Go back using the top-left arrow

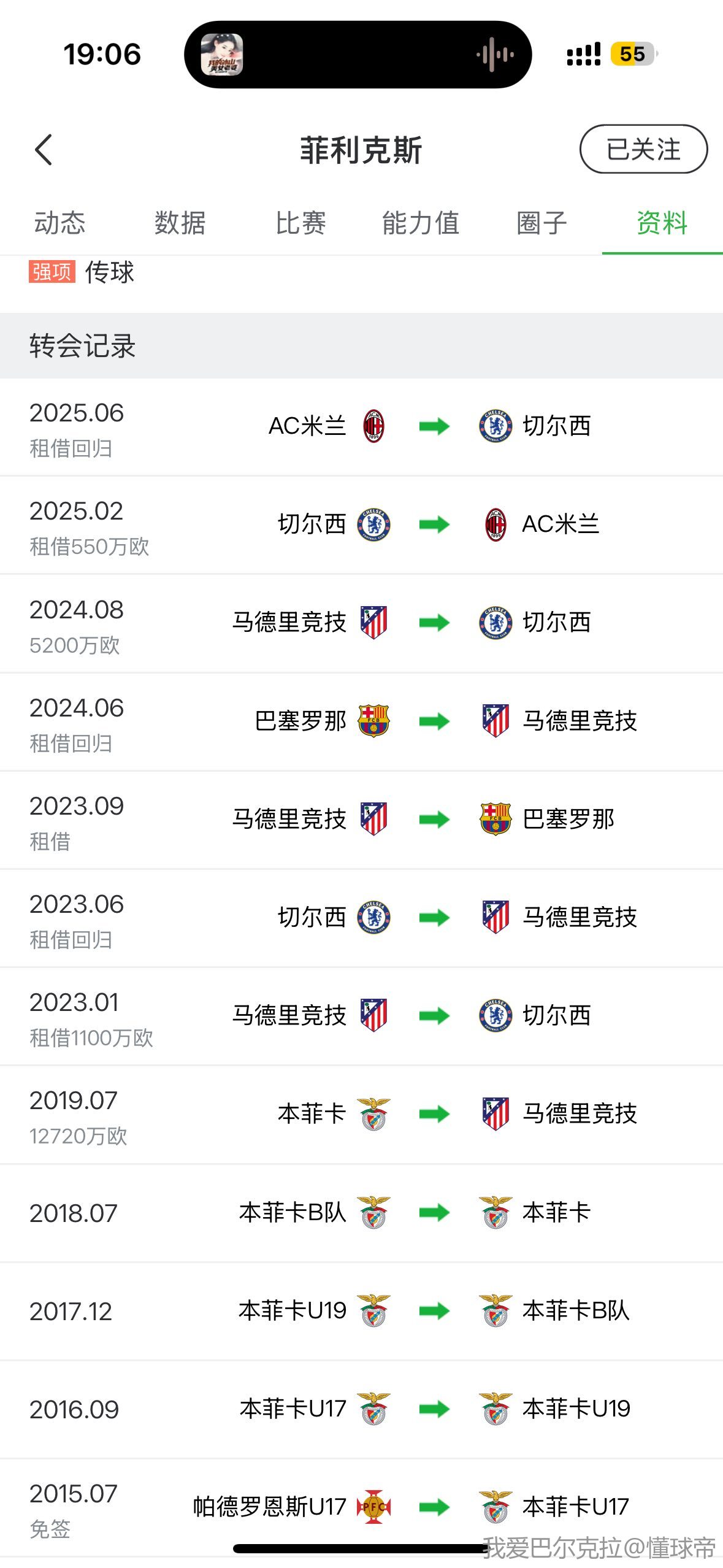(x=44, y=150)
